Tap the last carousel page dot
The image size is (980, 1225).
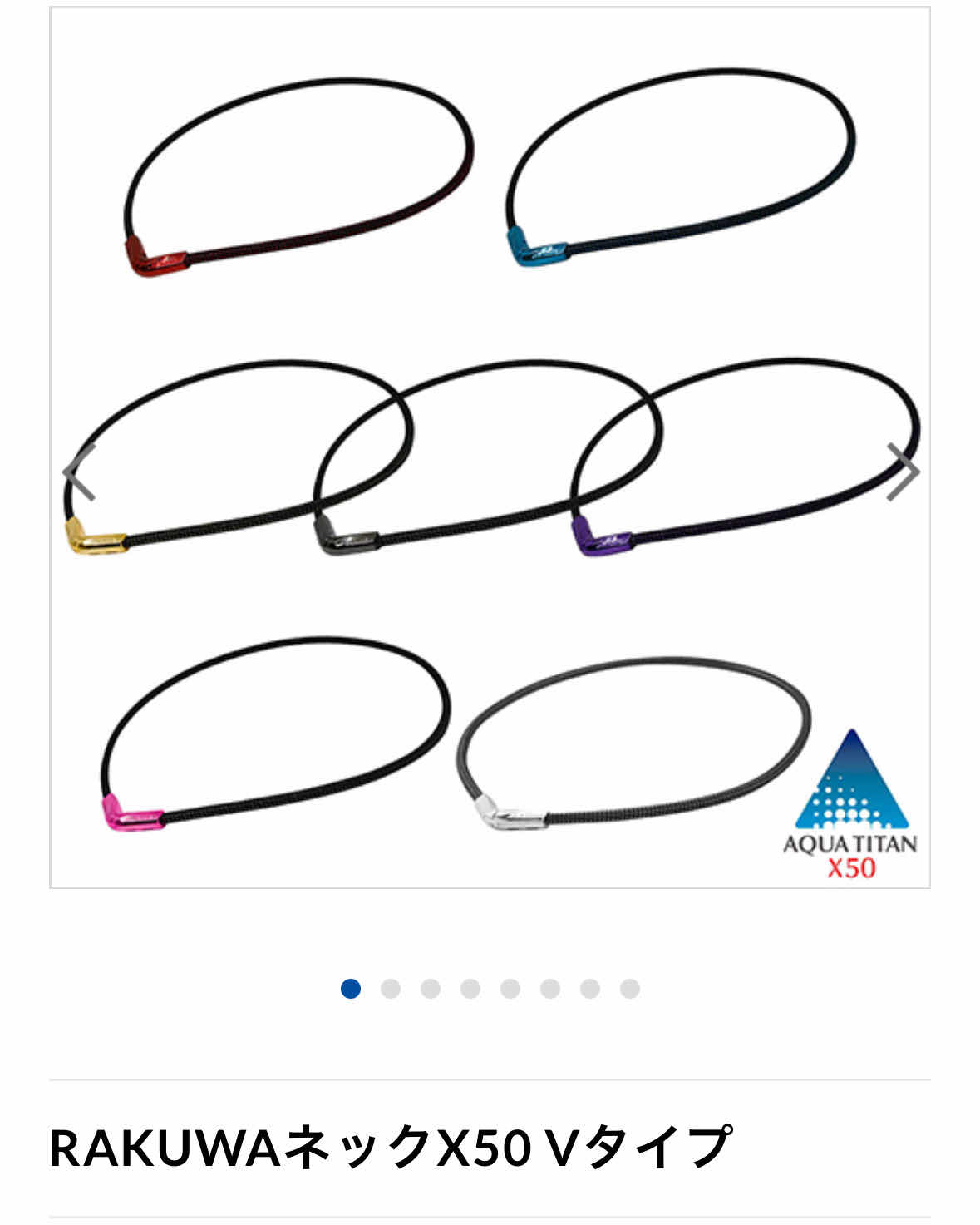coord(630,989)
